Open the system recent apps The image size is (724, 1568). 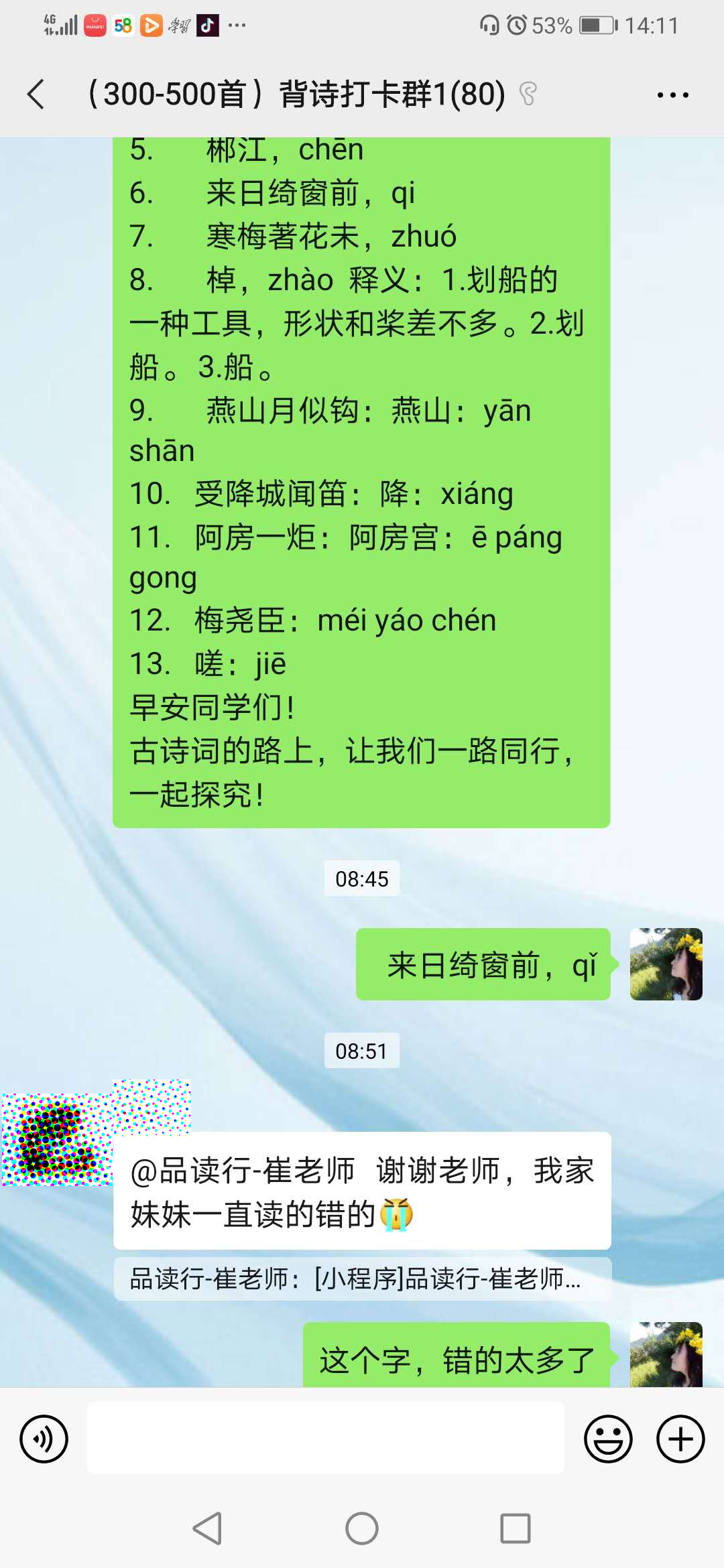coord(515,1528)
